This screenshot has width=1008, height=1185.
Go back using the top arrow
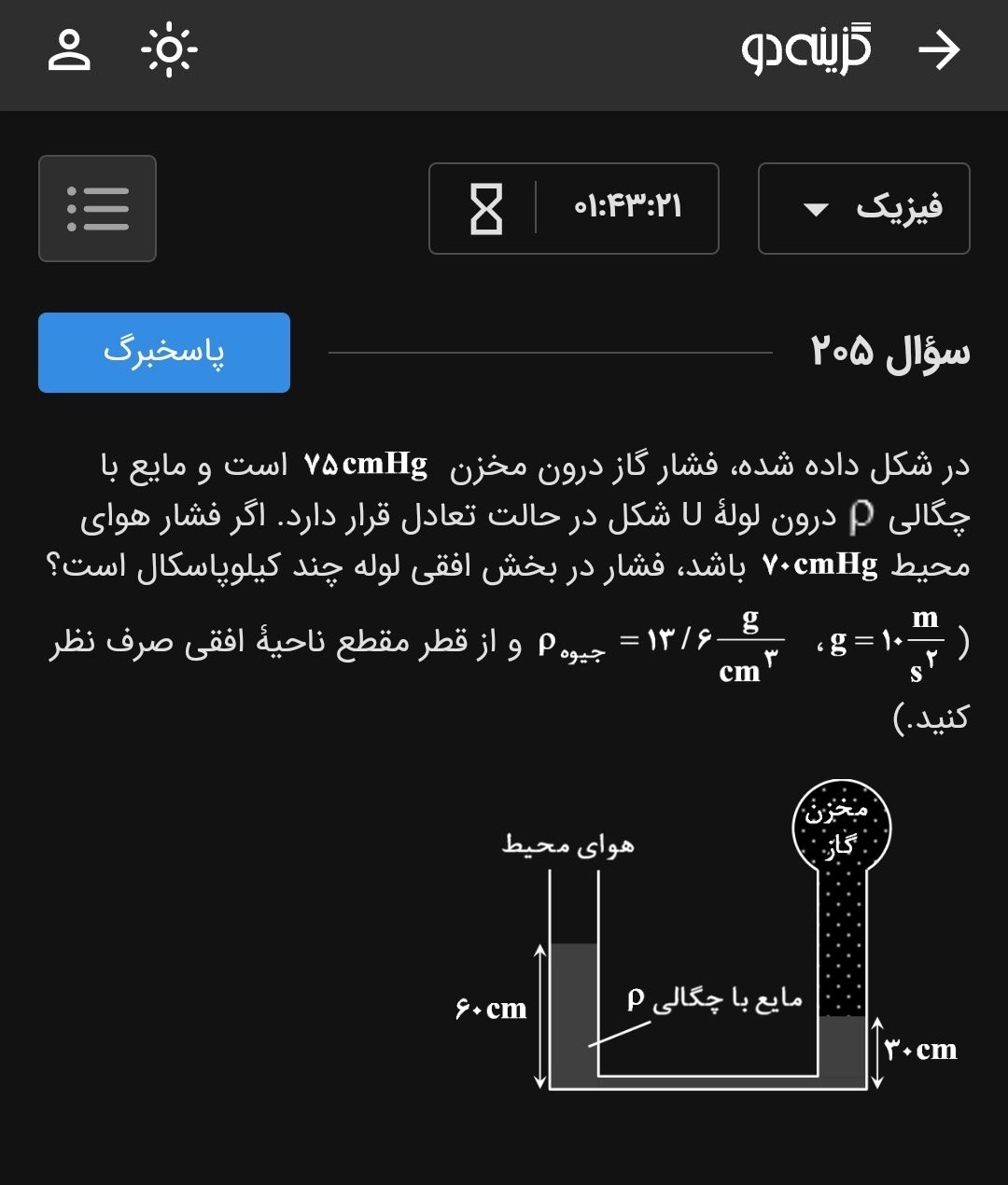(938, 50)
